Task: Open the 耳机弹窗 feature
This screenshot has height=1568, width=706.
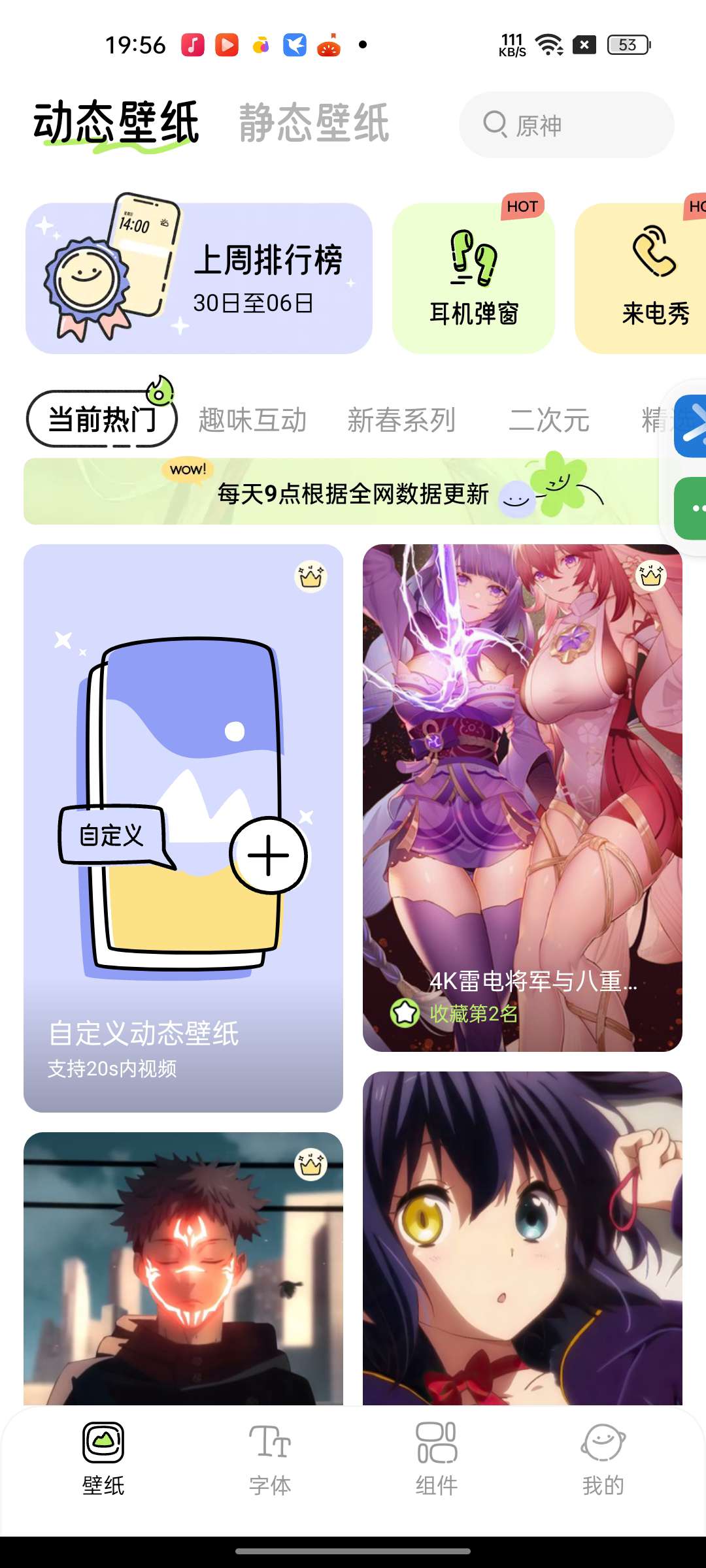Action: (473, 278)
